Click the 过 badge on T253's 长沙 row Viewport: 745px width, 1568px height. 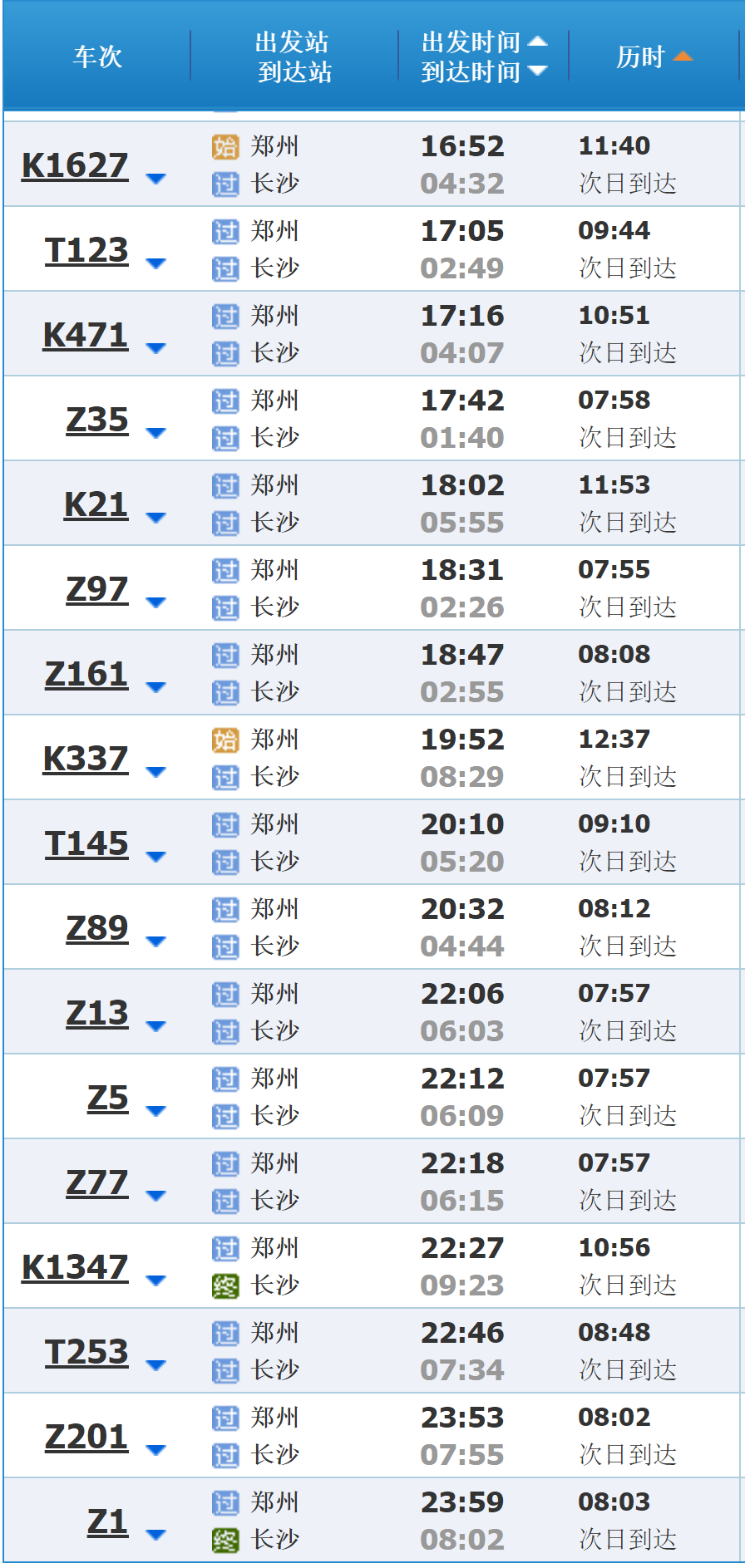pyautogui.click(x=224, y=1370)
